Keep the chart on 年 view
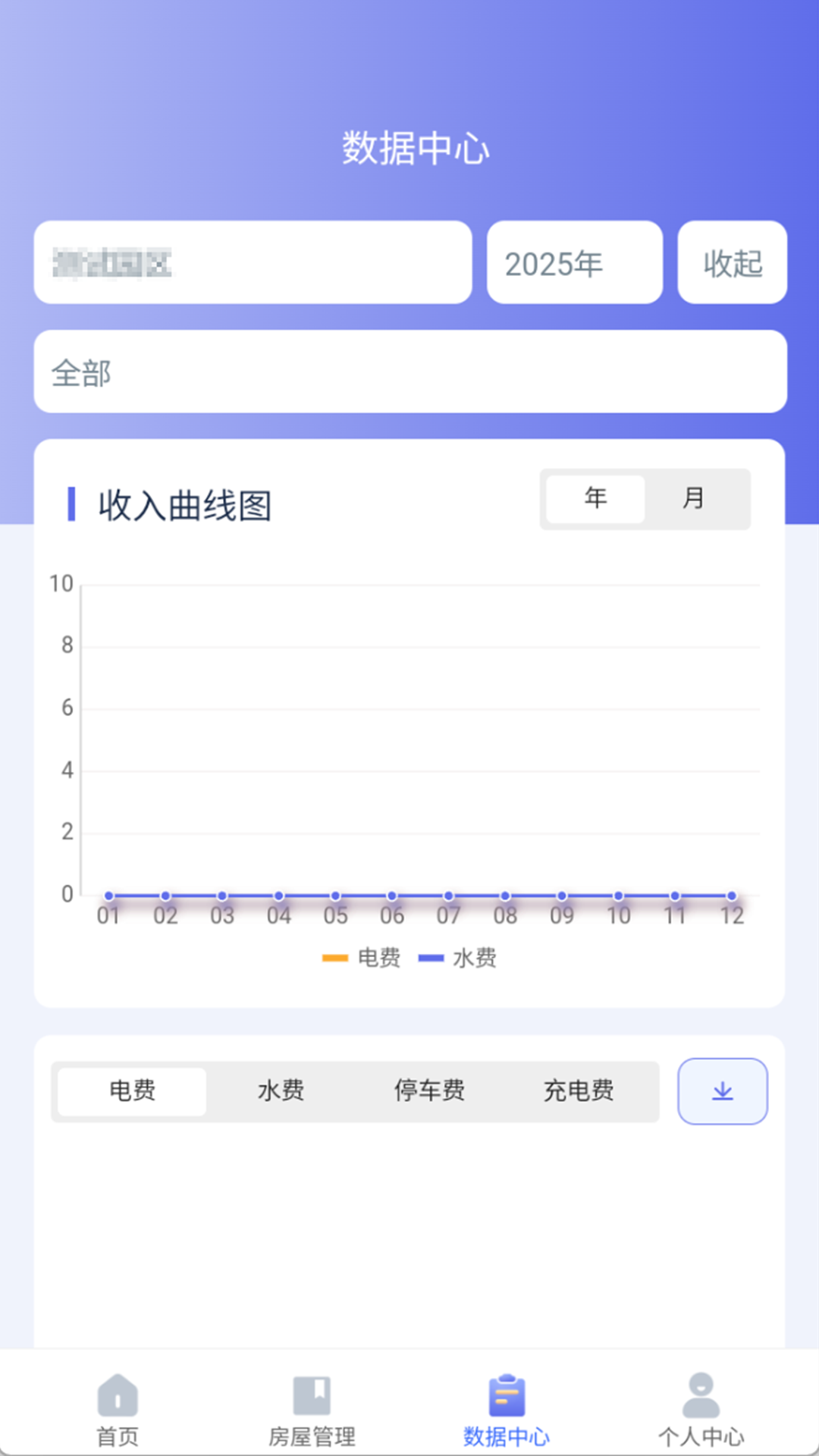Viewport: 819px width, 1456px height. pyautogui.click(x=595, y=499)
